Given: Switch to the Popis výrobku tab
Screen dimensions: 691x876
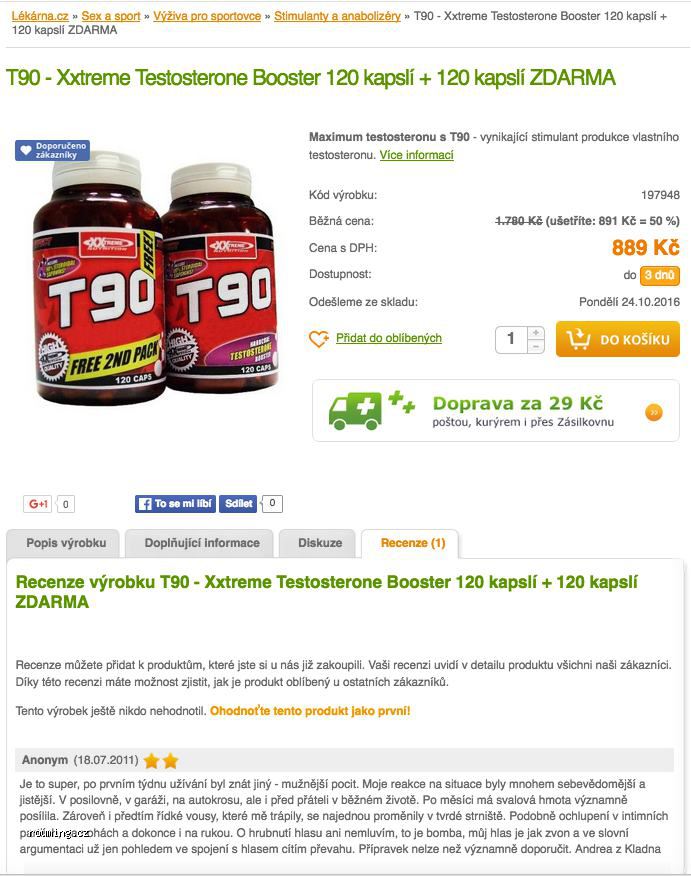Looking at the screenshot, I should coord(65,543).
